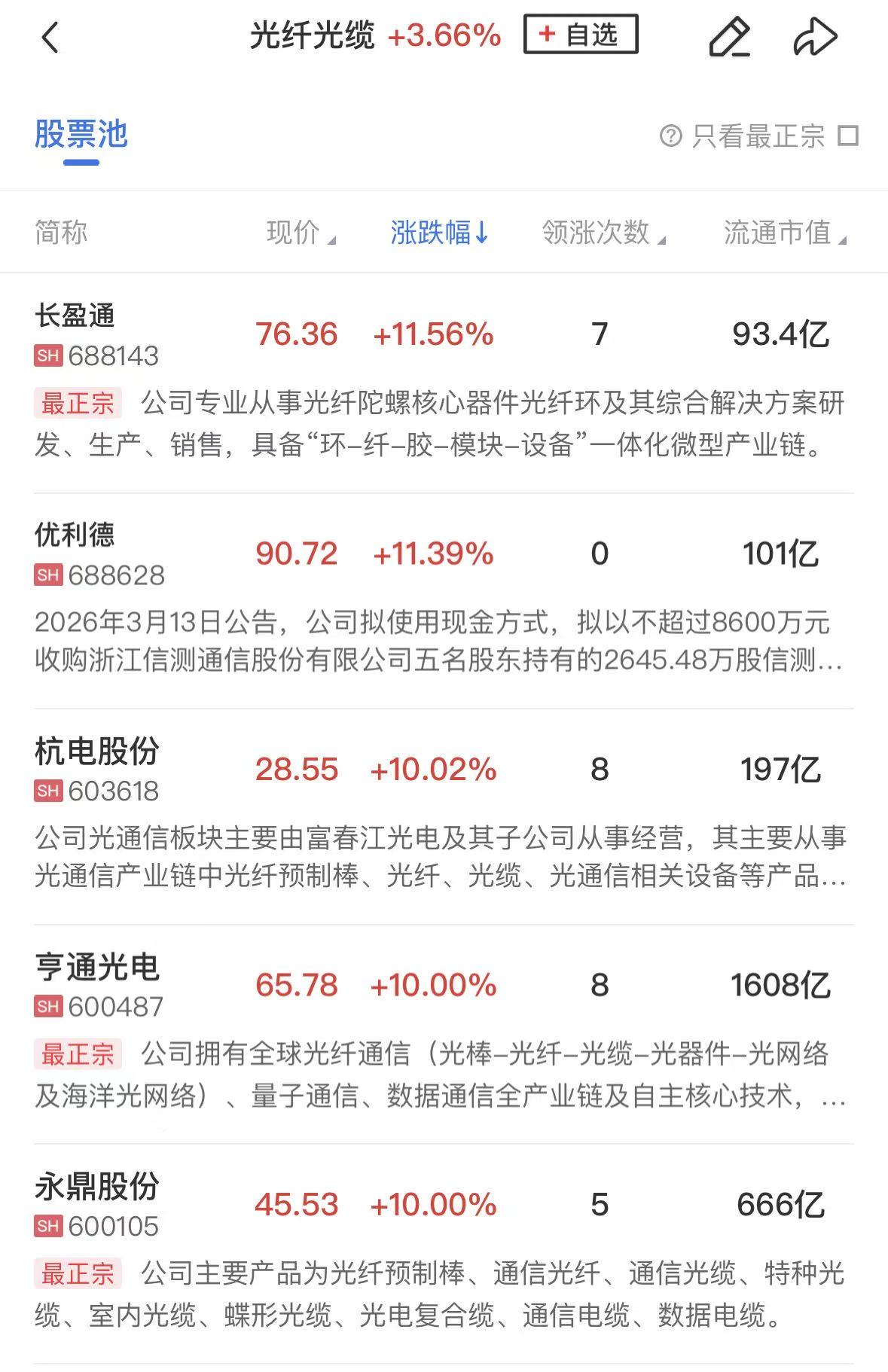Check the 只看最正宗 checkbox
This screenshot has height=1372, width=888.
(x=849, y=136)
